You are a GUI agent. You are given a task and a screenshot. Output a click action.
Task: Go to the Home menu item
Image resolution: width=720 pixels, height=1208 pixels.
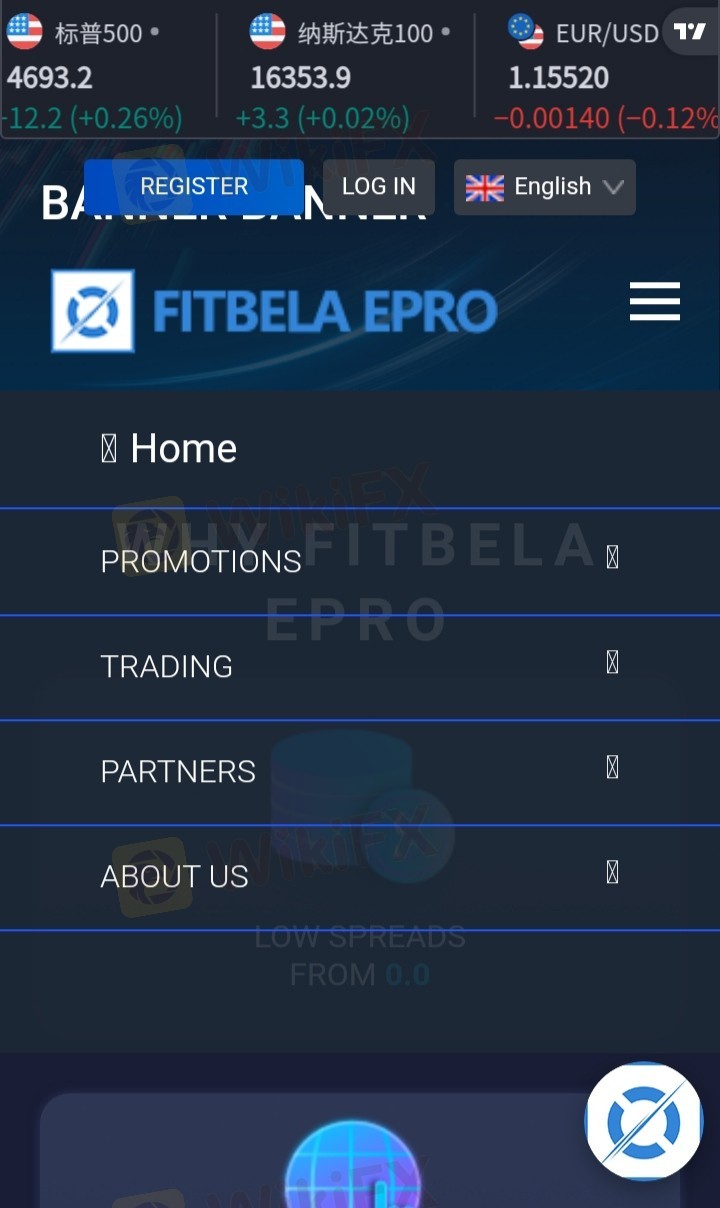point(183,449)
